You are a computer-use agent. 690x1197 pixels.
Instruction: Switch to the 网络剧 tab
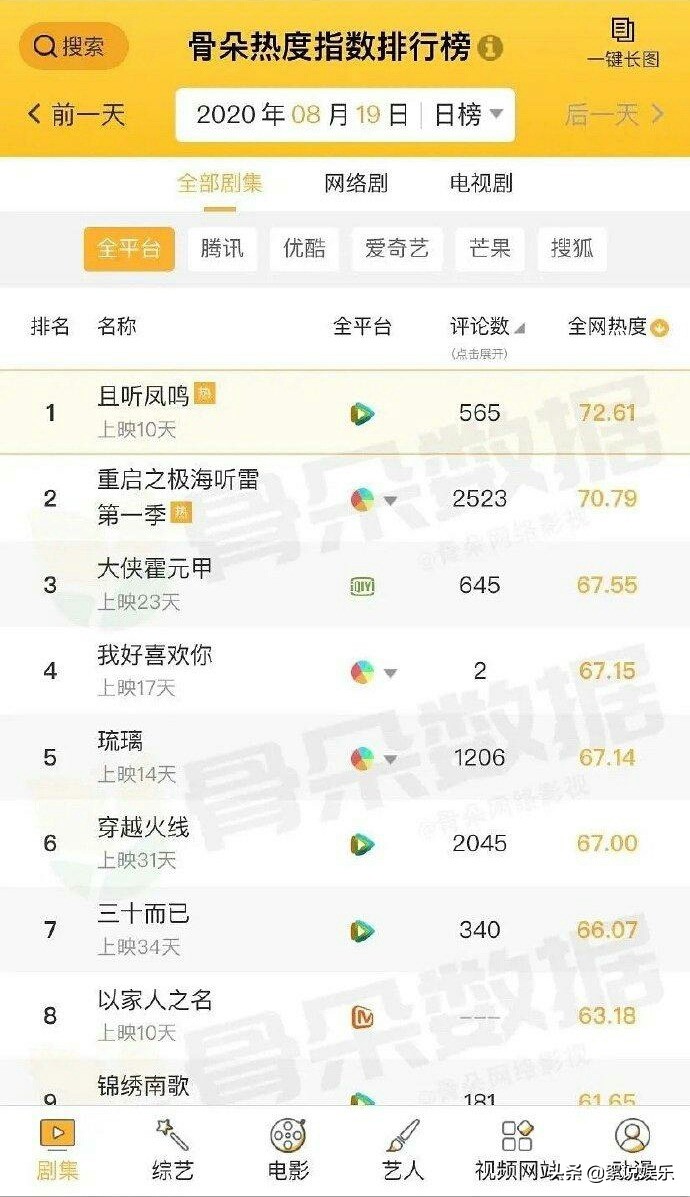click(x=356, y=183)
